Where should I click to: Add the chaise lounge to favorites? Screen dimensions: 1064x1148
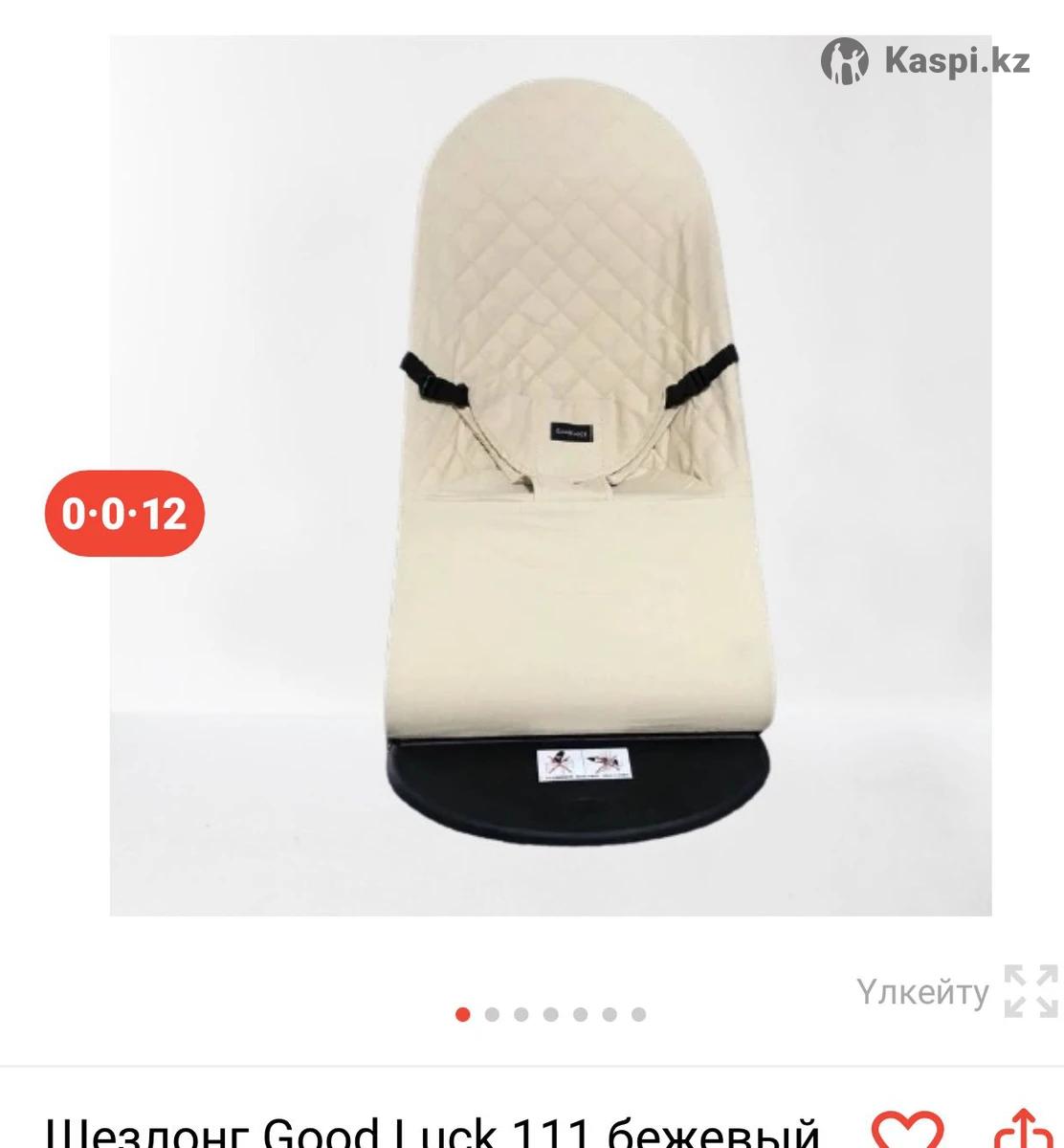coord(907,1133)
